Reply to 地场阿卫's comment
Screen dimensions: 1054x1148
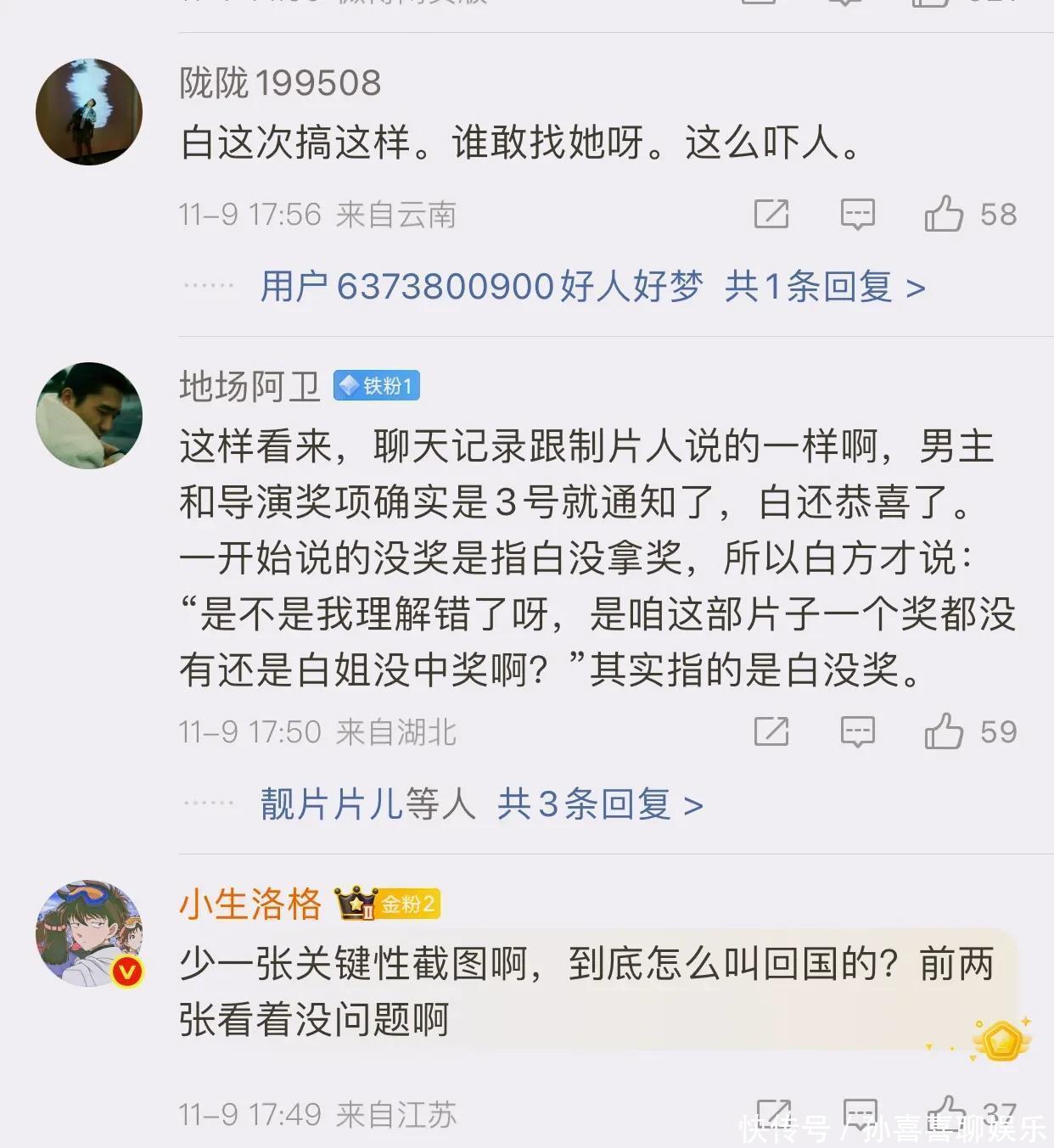(857, 731)
